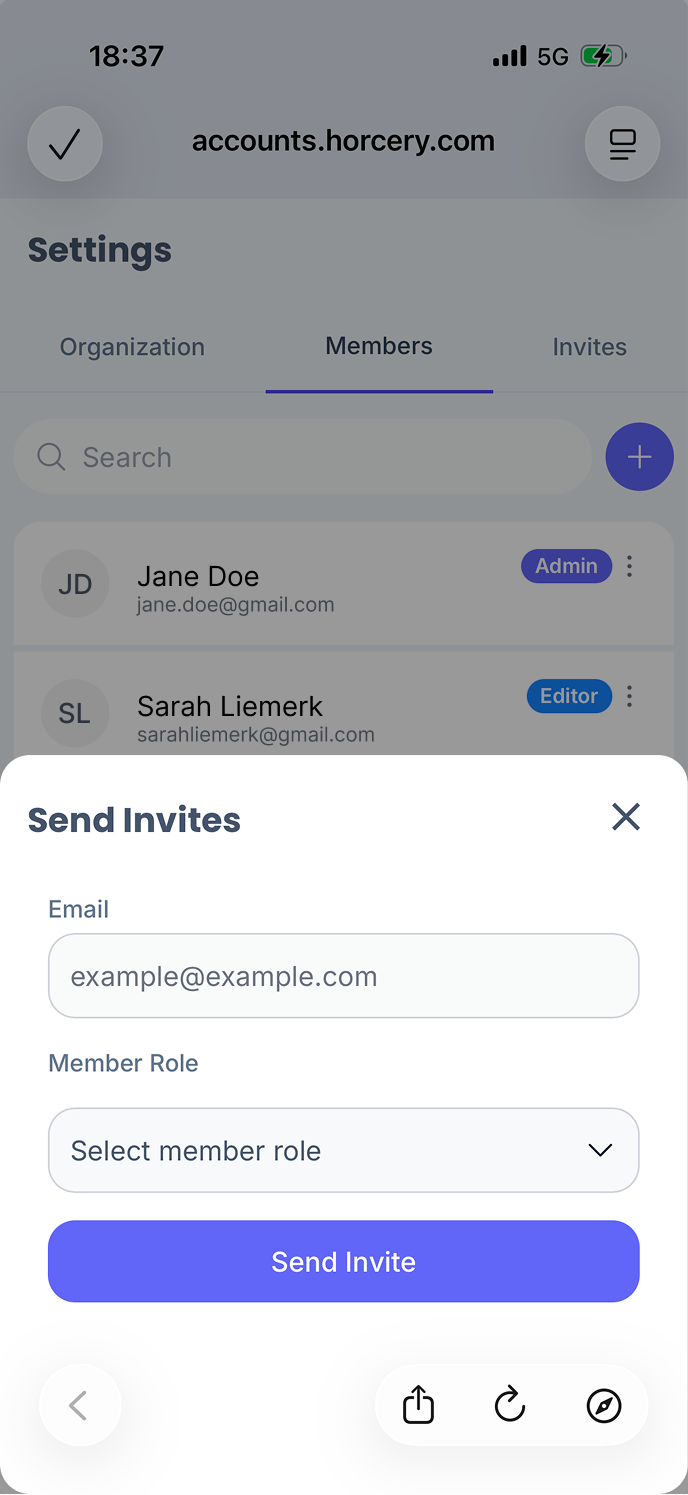Tap the Send Invite button
688x1495 pixels.
click(x=343, y=1261)
